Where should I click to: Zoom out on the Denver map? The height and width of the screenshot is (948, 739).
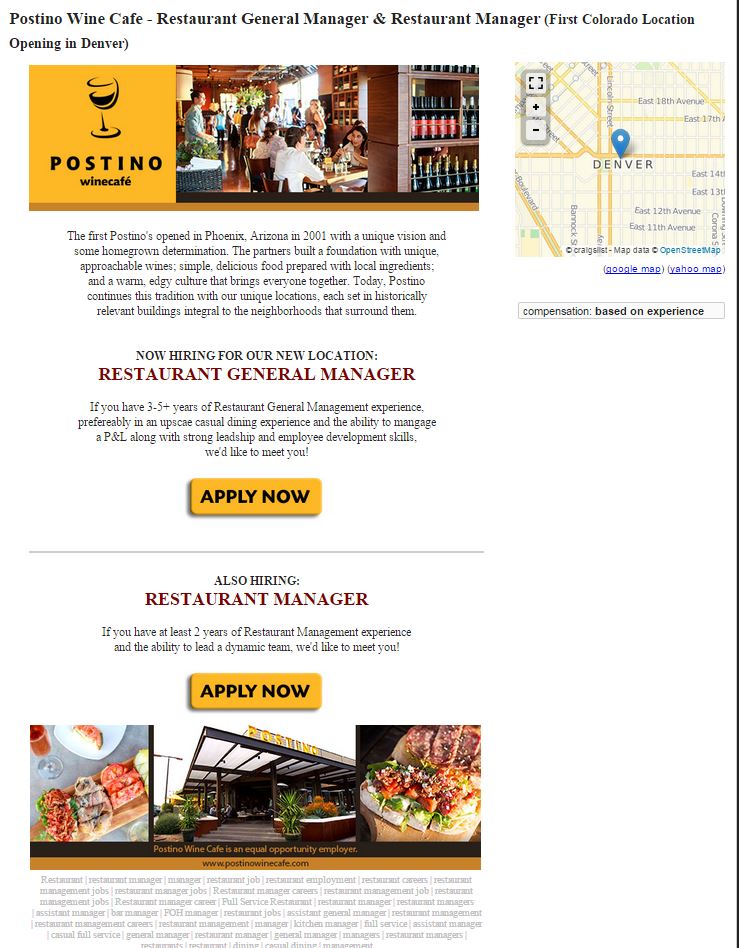coord(536,130)
